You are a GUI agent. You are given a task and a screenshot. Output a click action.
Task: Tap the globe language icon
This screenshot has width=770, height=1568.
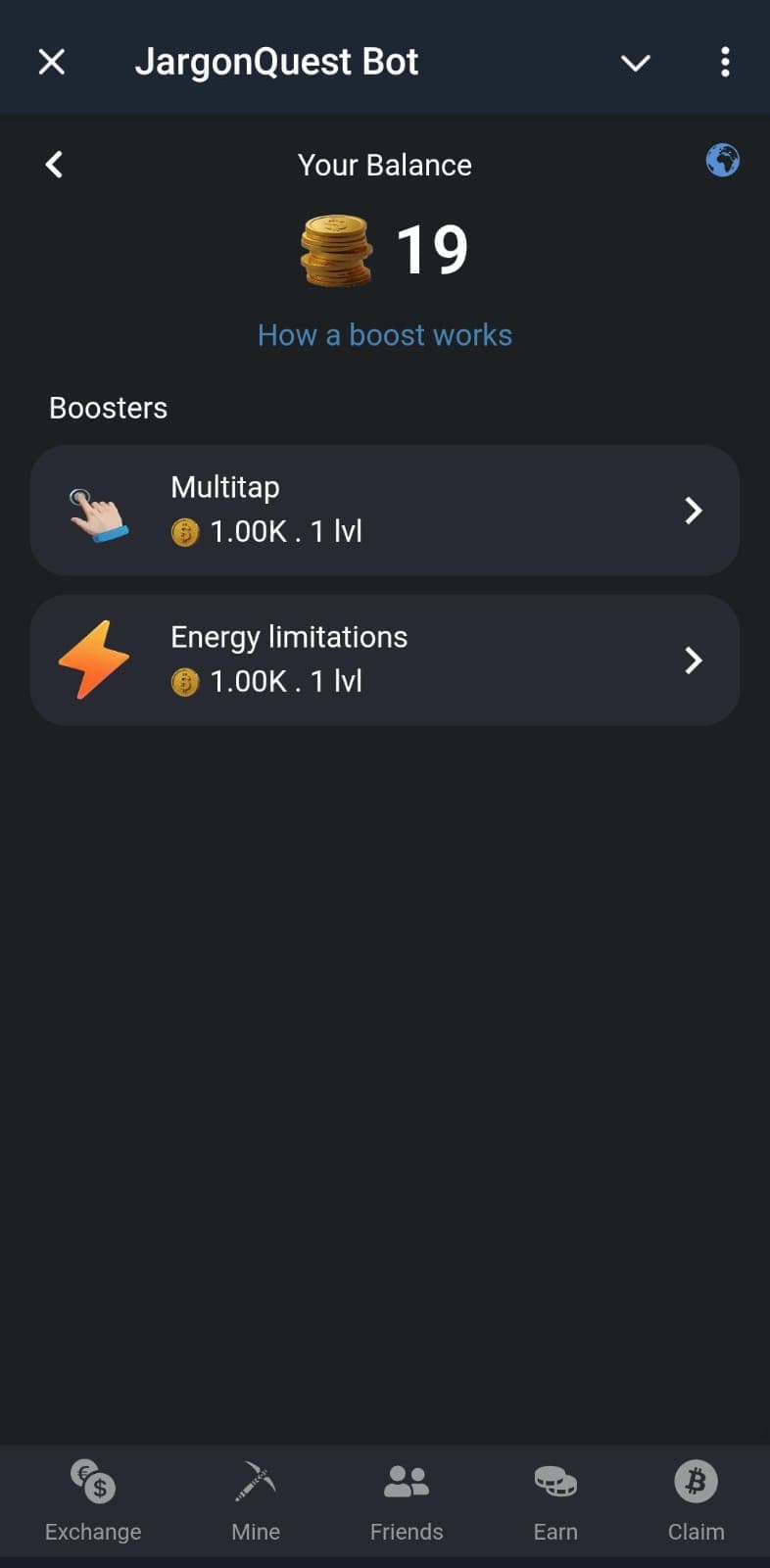click(722, 160)
